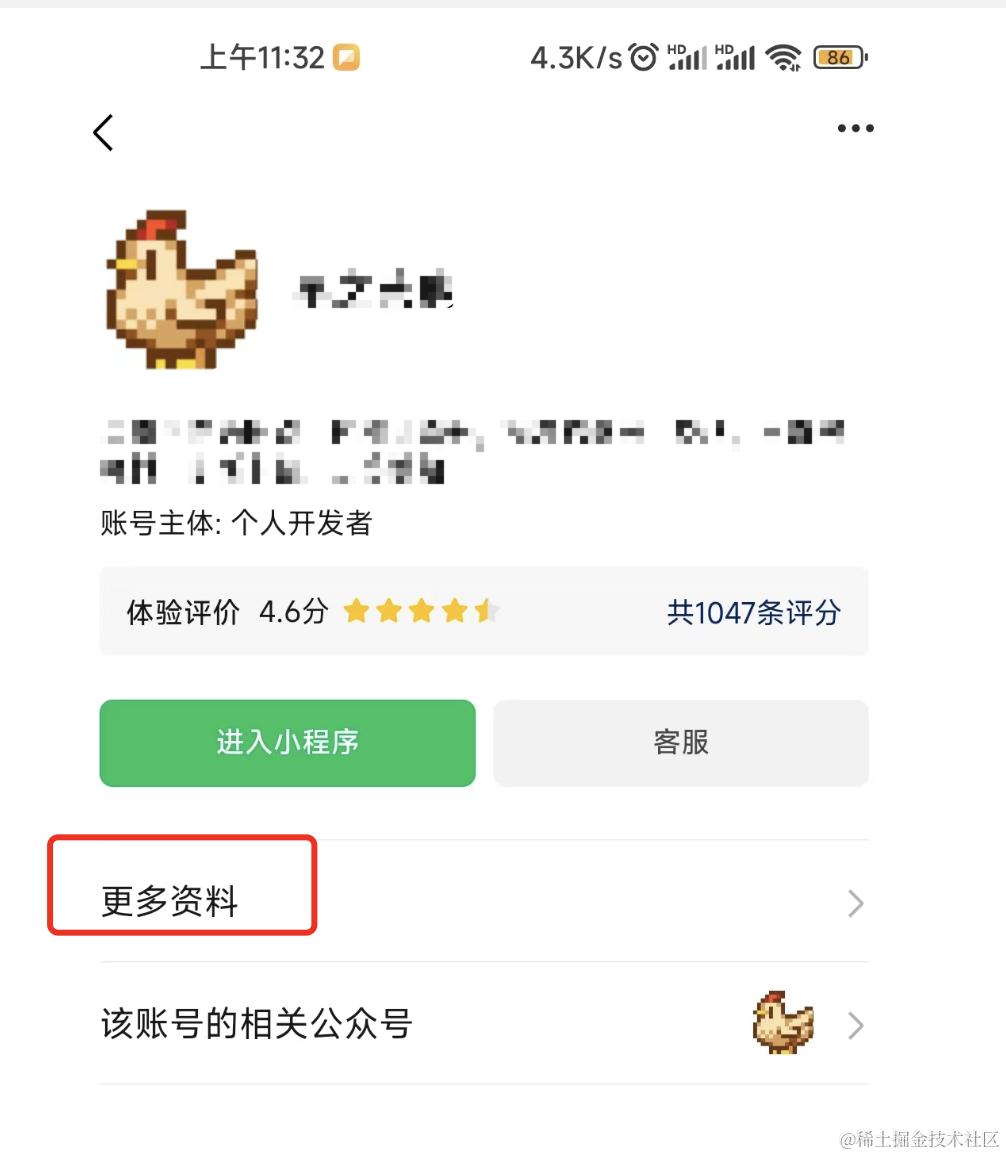Open the 更多资料 row

[483, 902]
